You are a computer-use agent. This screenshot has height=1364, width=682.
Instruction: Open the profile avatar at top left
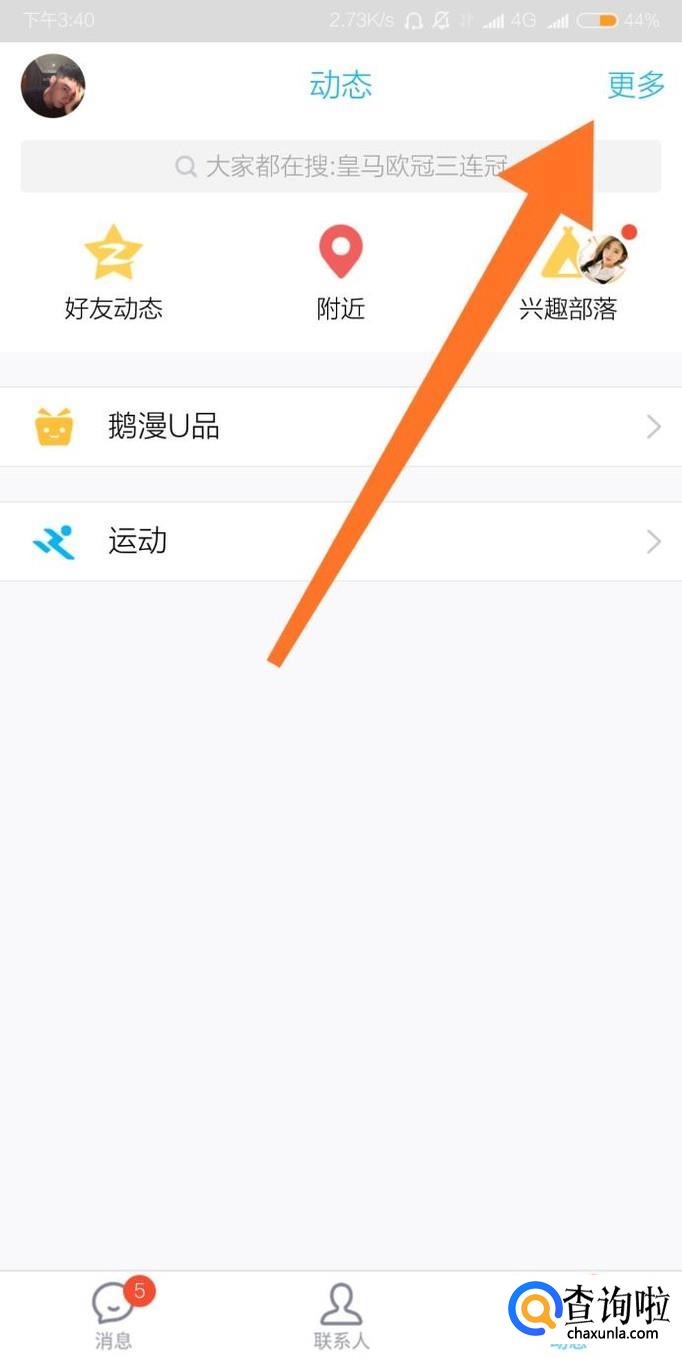pos(53,86)
